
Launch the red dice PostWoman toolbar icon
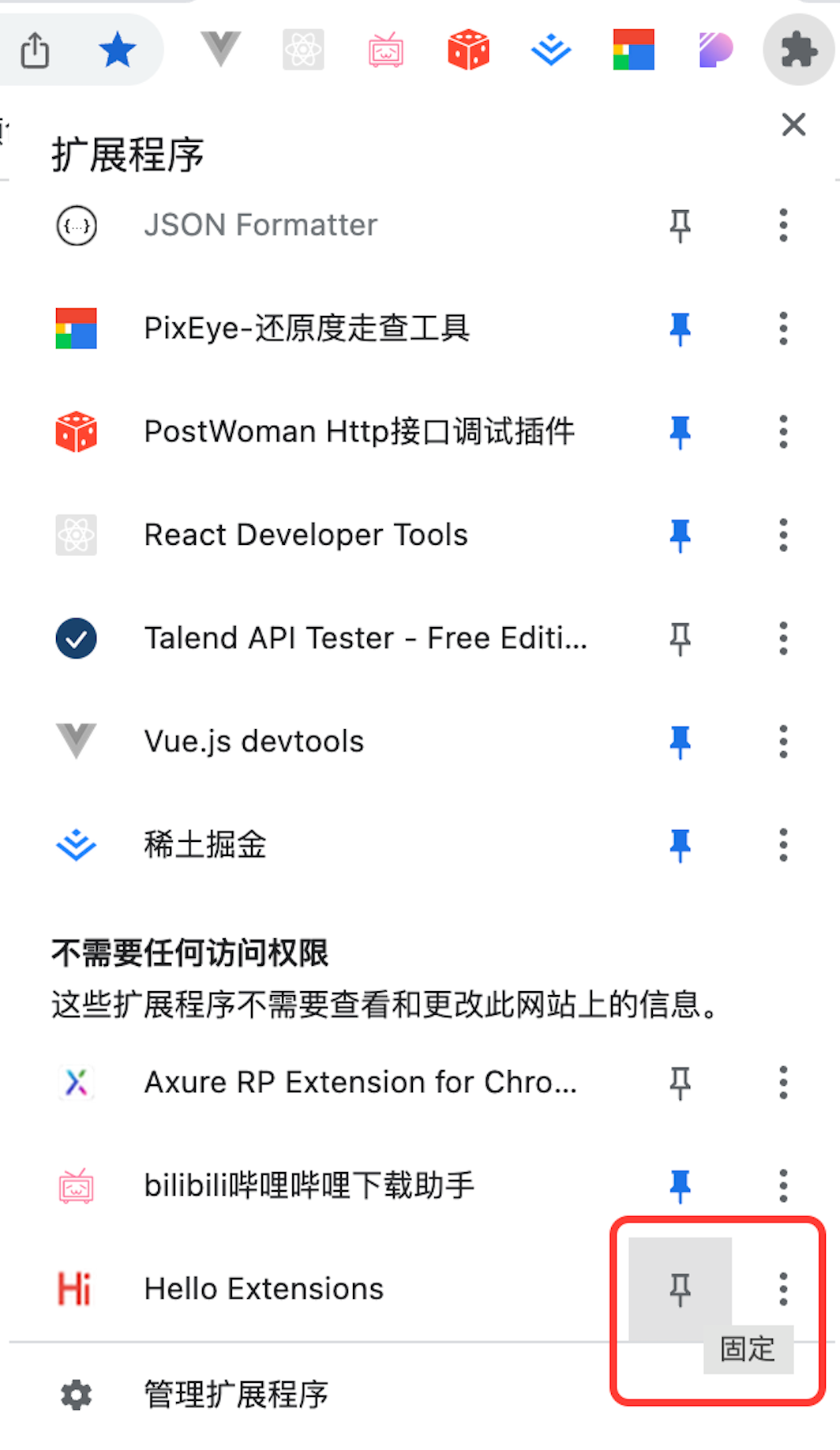pos(468,50)
